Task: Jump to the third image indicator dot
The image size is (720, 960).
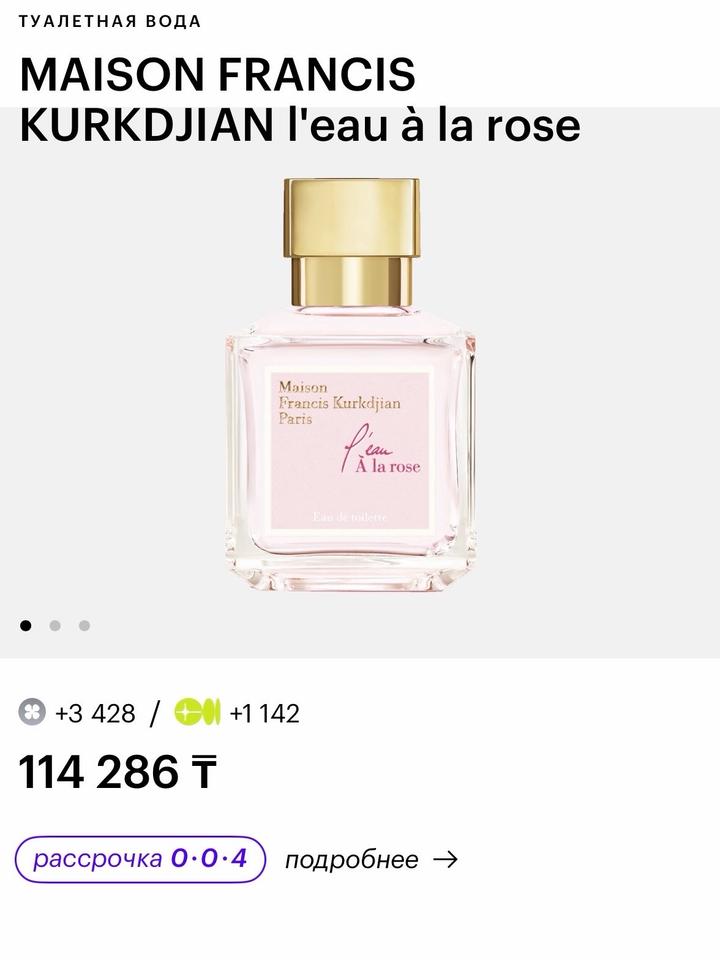Action: pos(84,626)
